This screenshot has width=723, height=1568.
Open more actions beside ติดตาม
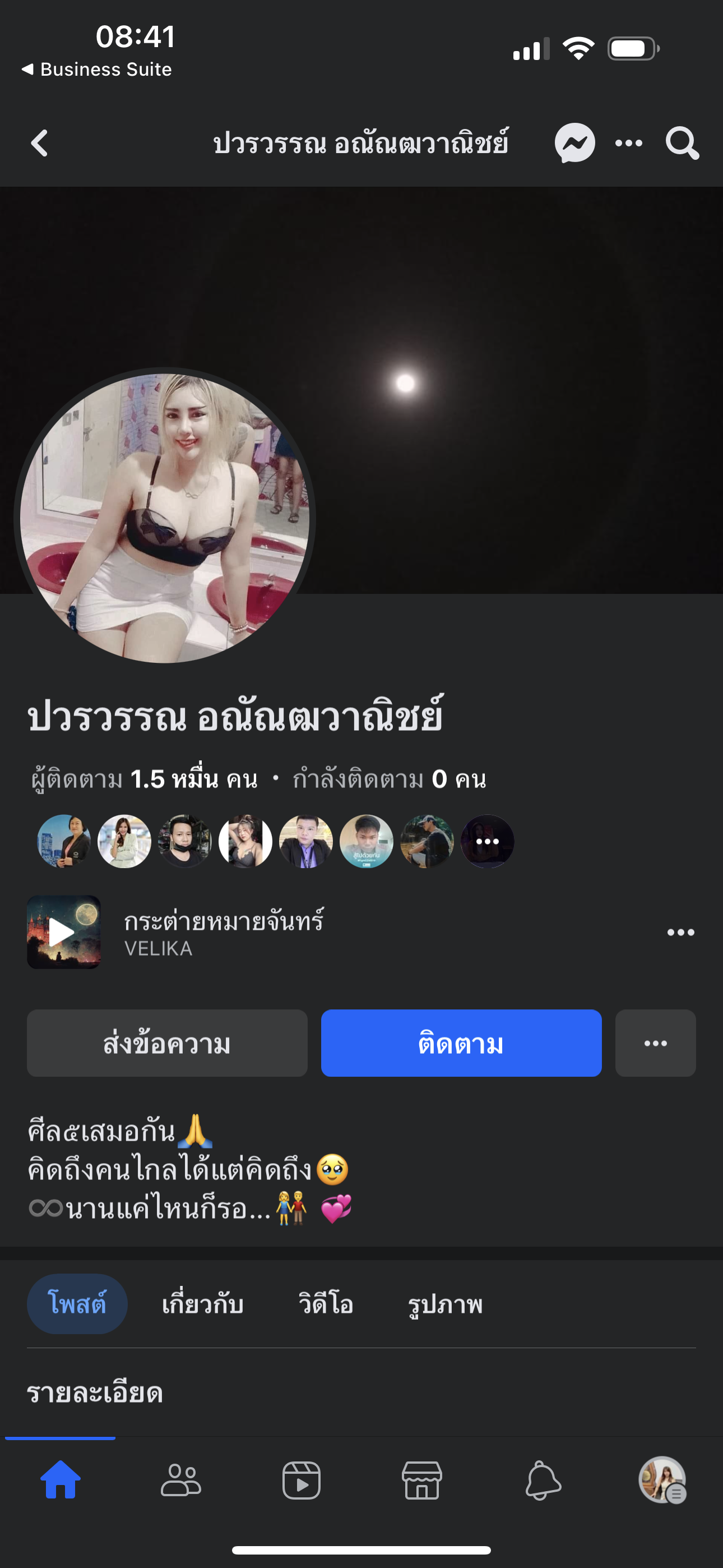[x=655, y=1043]
